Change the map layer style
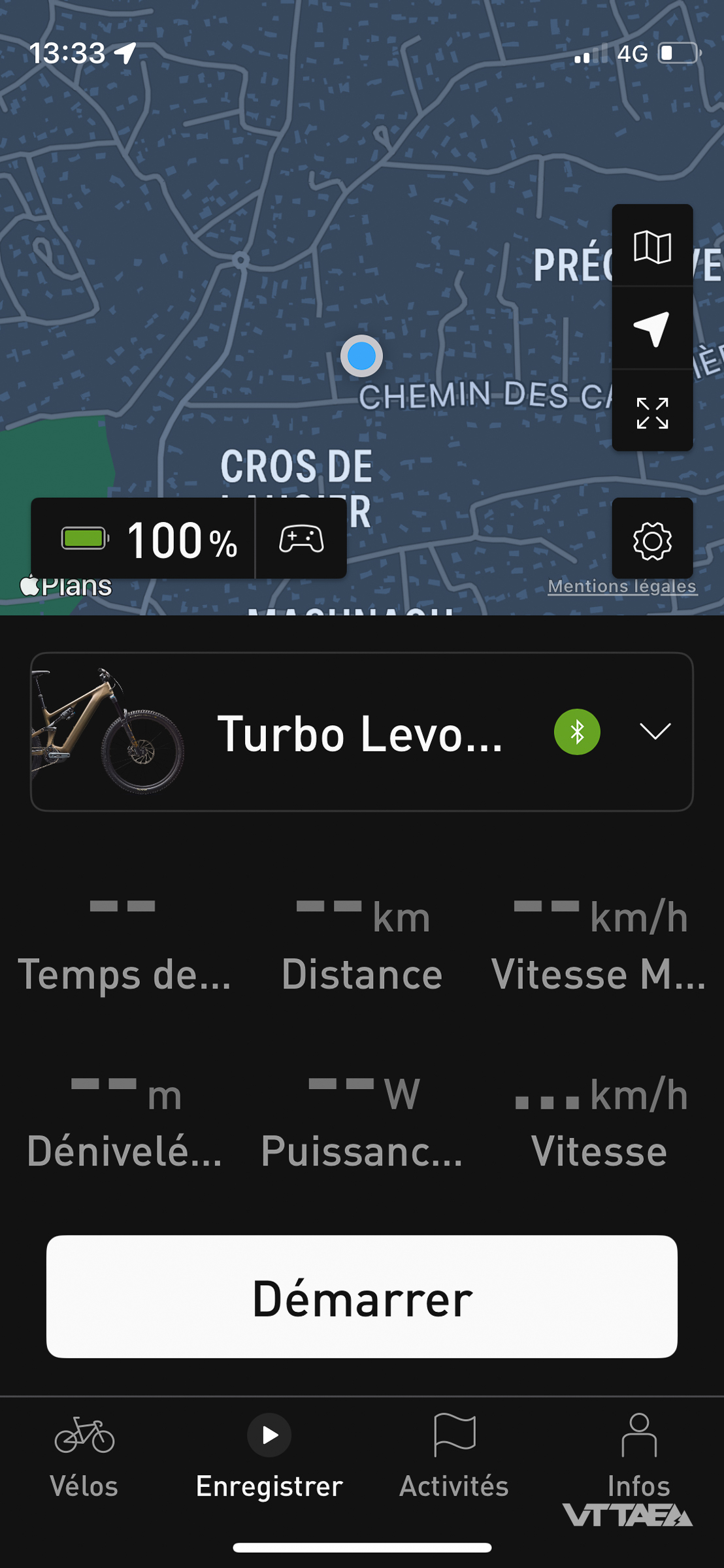 click(652, 246)
